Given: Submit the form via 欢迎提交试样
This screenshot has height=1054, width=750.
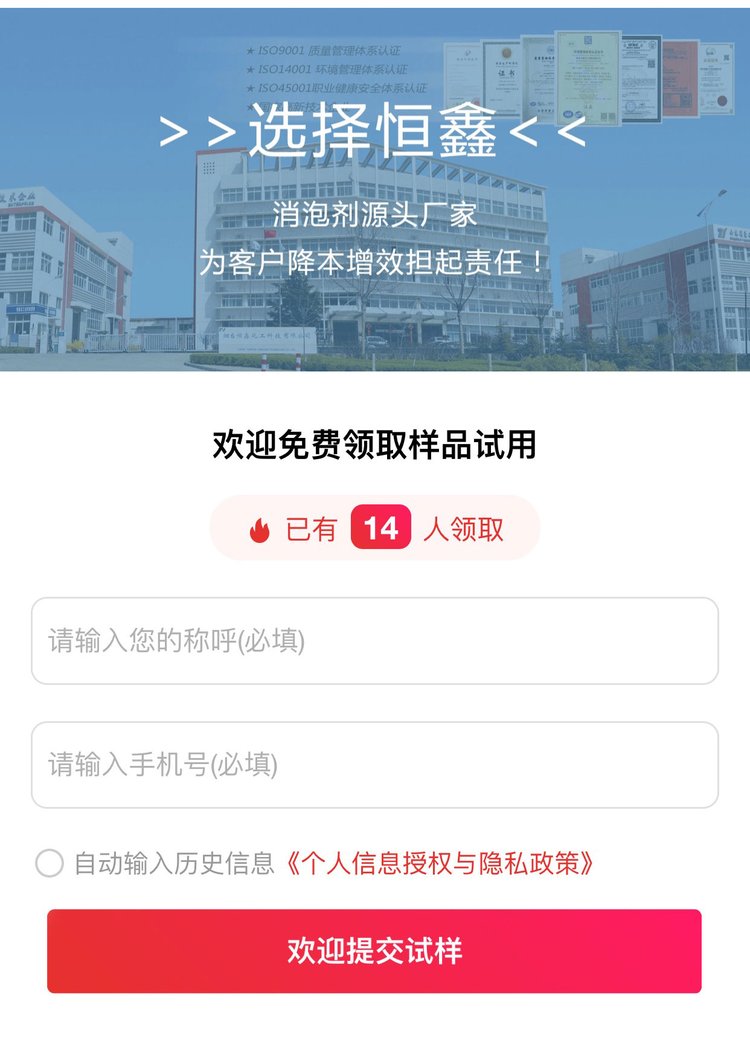Looking at the screenshot, I should pos(374,951).
